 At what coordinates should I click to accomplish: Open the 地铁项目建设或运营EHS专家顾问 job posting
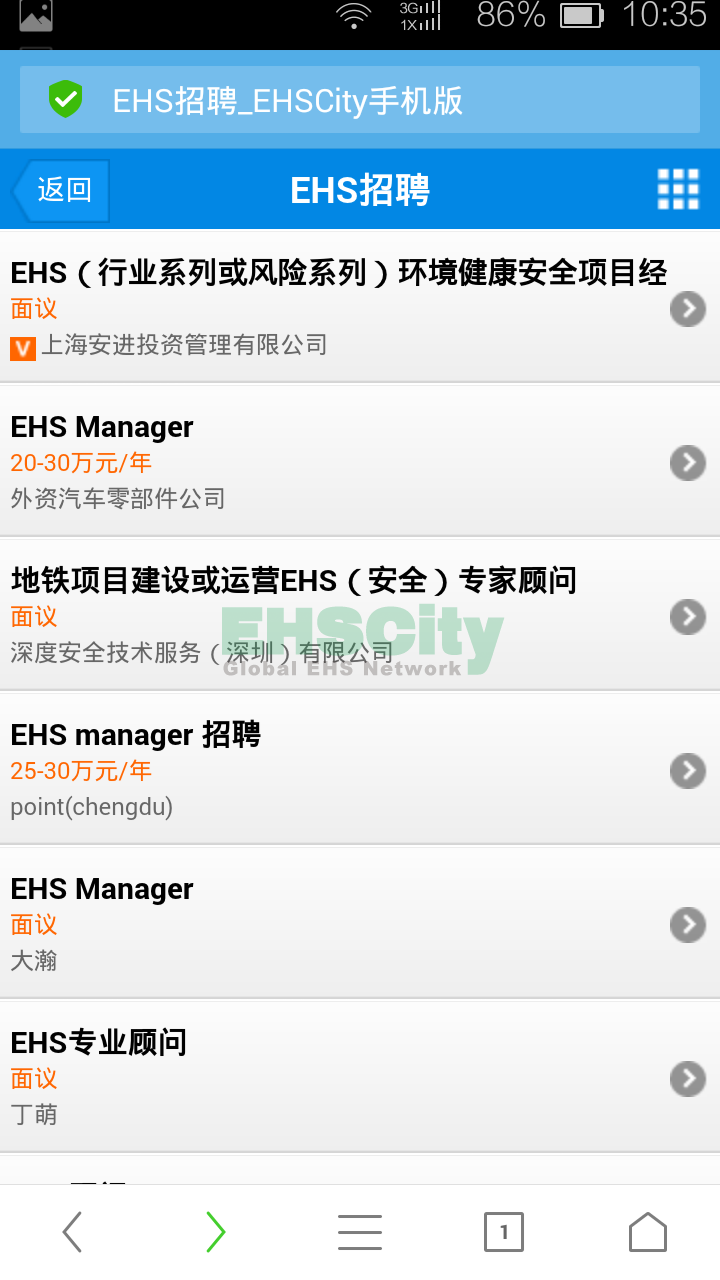click(340, 615)
